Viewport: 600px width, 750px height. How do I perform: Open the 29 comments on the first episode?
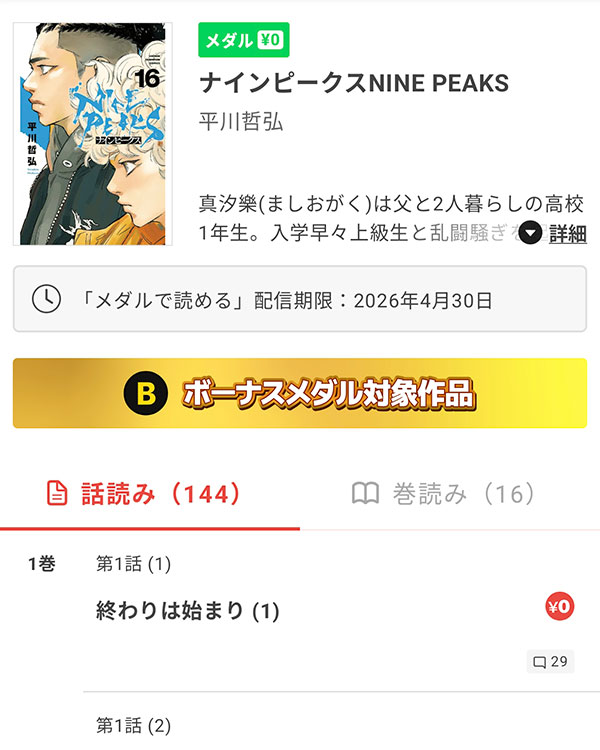(550, 661)
